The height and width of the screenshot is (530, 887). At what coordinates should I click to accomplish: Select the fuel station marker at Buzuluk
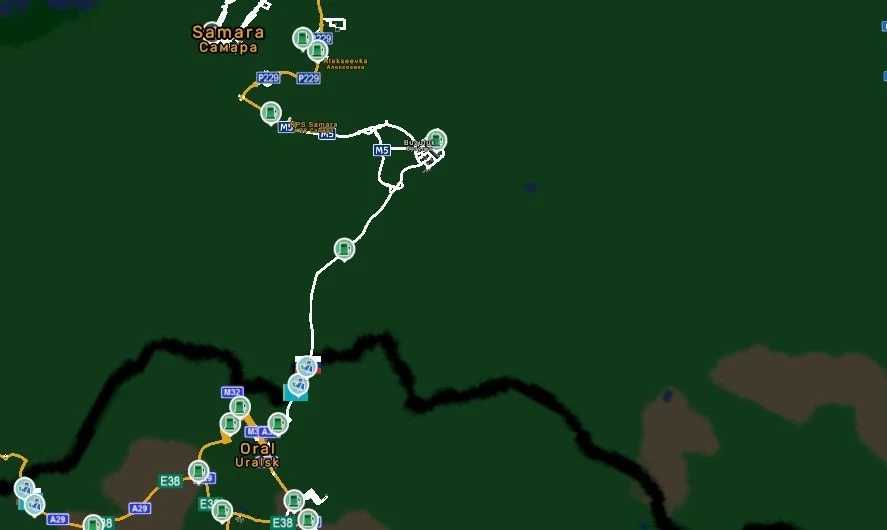[x=436, y=139]
